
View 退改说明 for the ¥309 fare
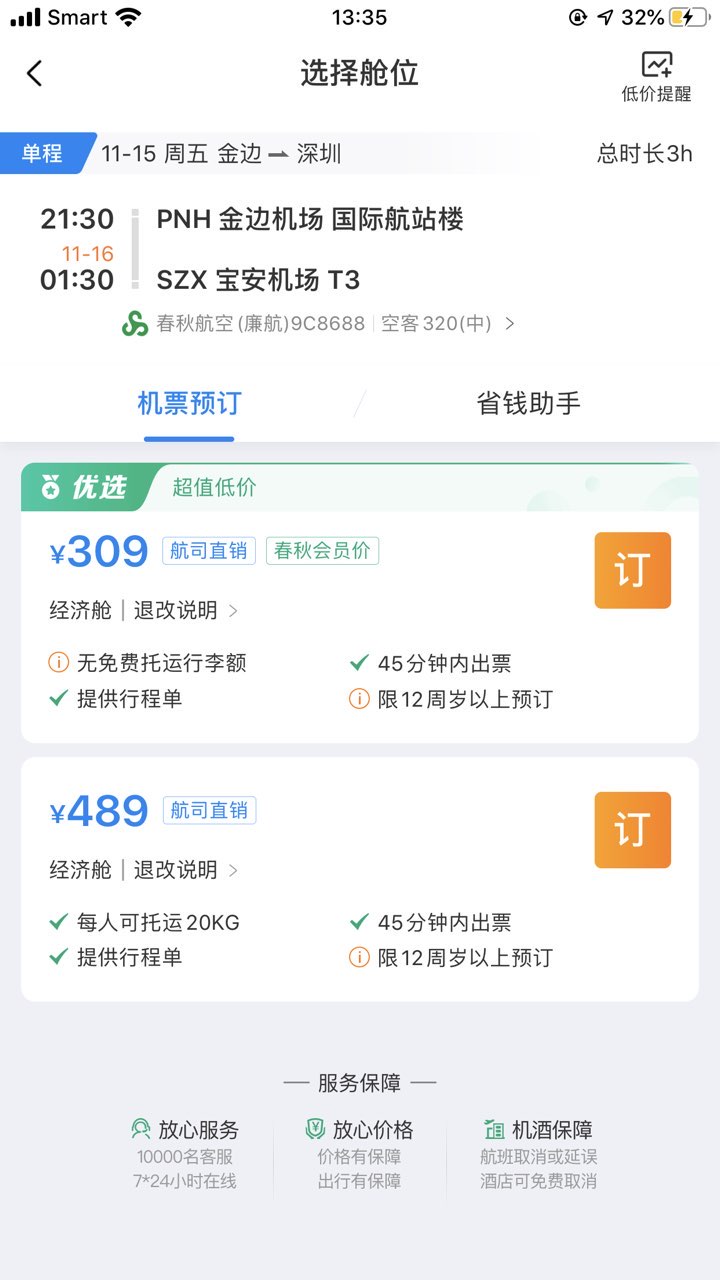(185, 611)
